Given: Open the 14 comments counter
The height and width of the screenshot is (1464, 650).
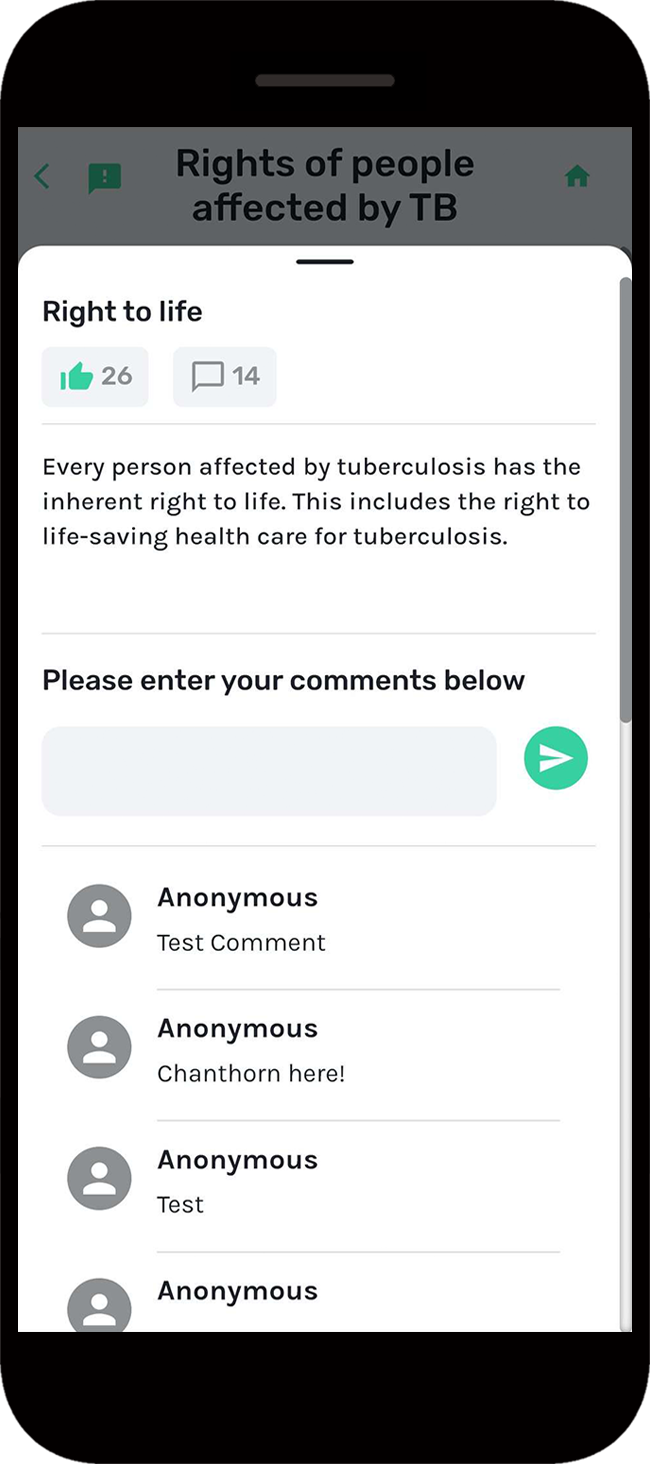Looking at the screenshot, I should coord(225,377).
